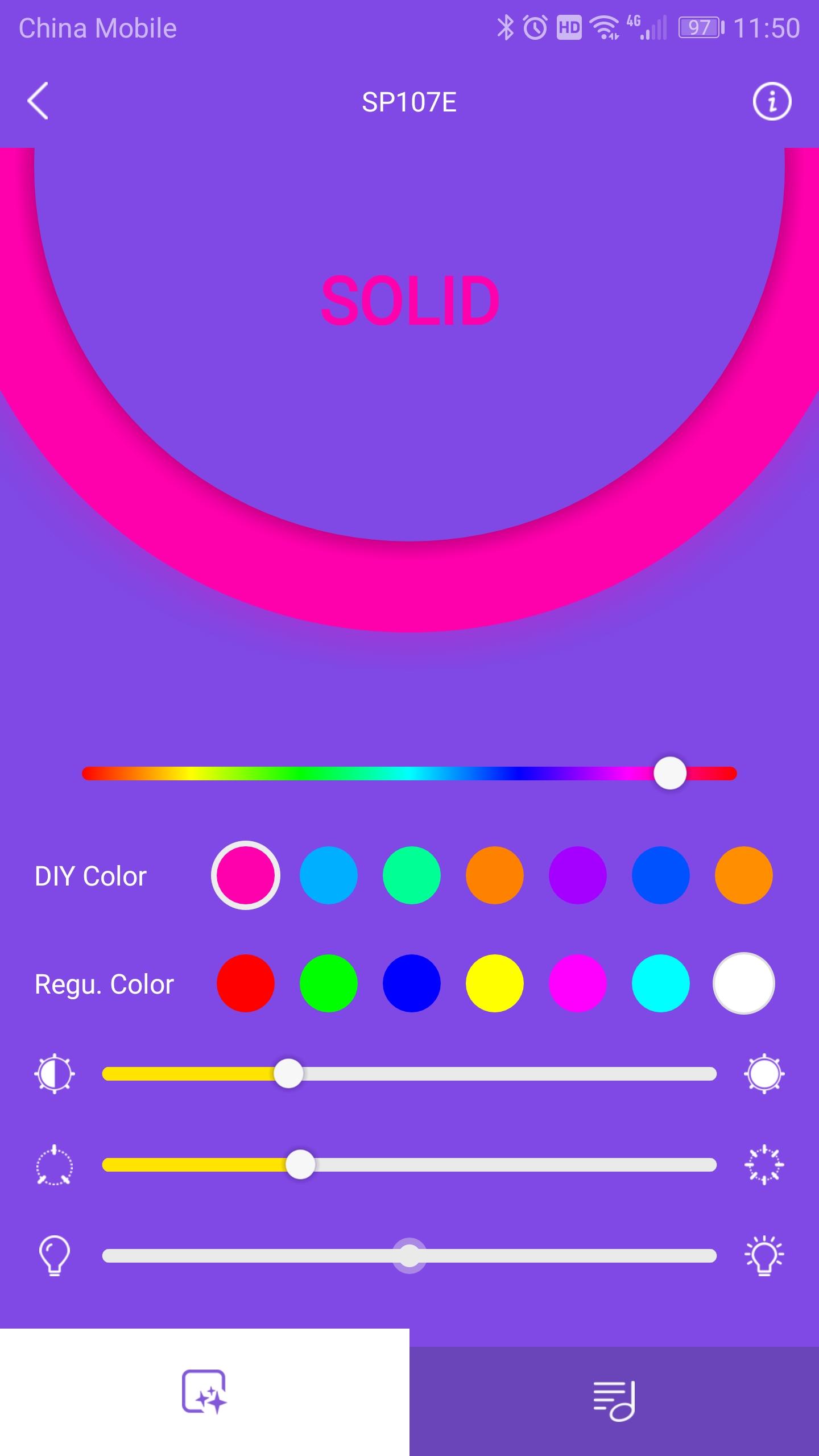Image resolution: width=819 pixels, height=1456 pixels.
Task: Tap the slider with the dotted-circle icon
Action: point(409,1165)
